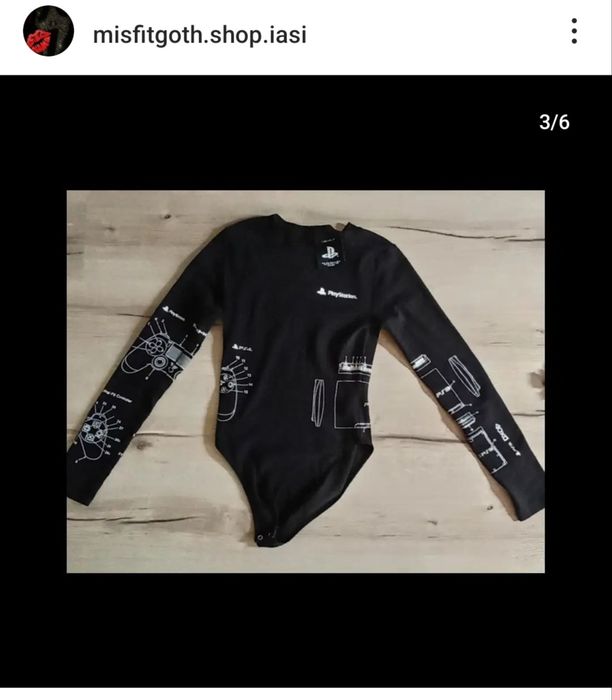Screen dimensions: 612x700
Task: Open the post's three-dot options menu
Action: pyautogui.click(x=574, y=31)
